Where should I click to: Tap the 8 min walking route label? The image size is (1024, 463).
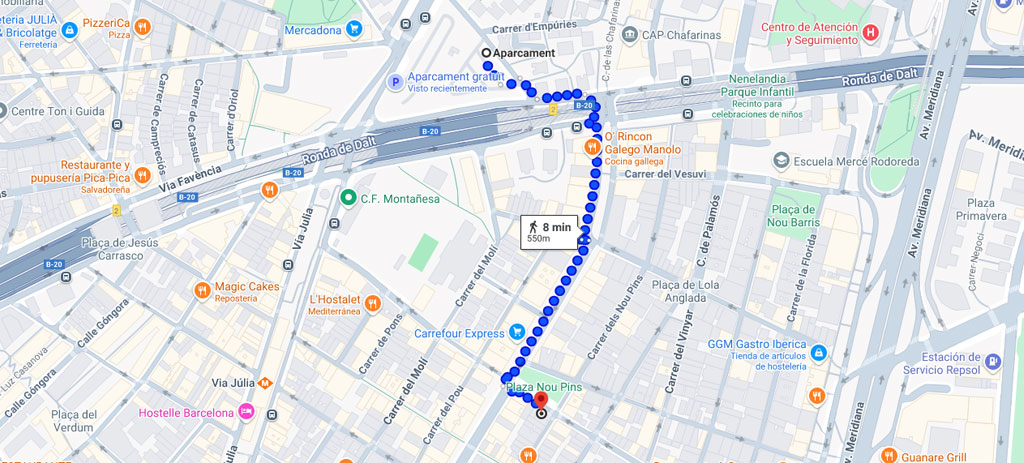(x=549, y=232)
